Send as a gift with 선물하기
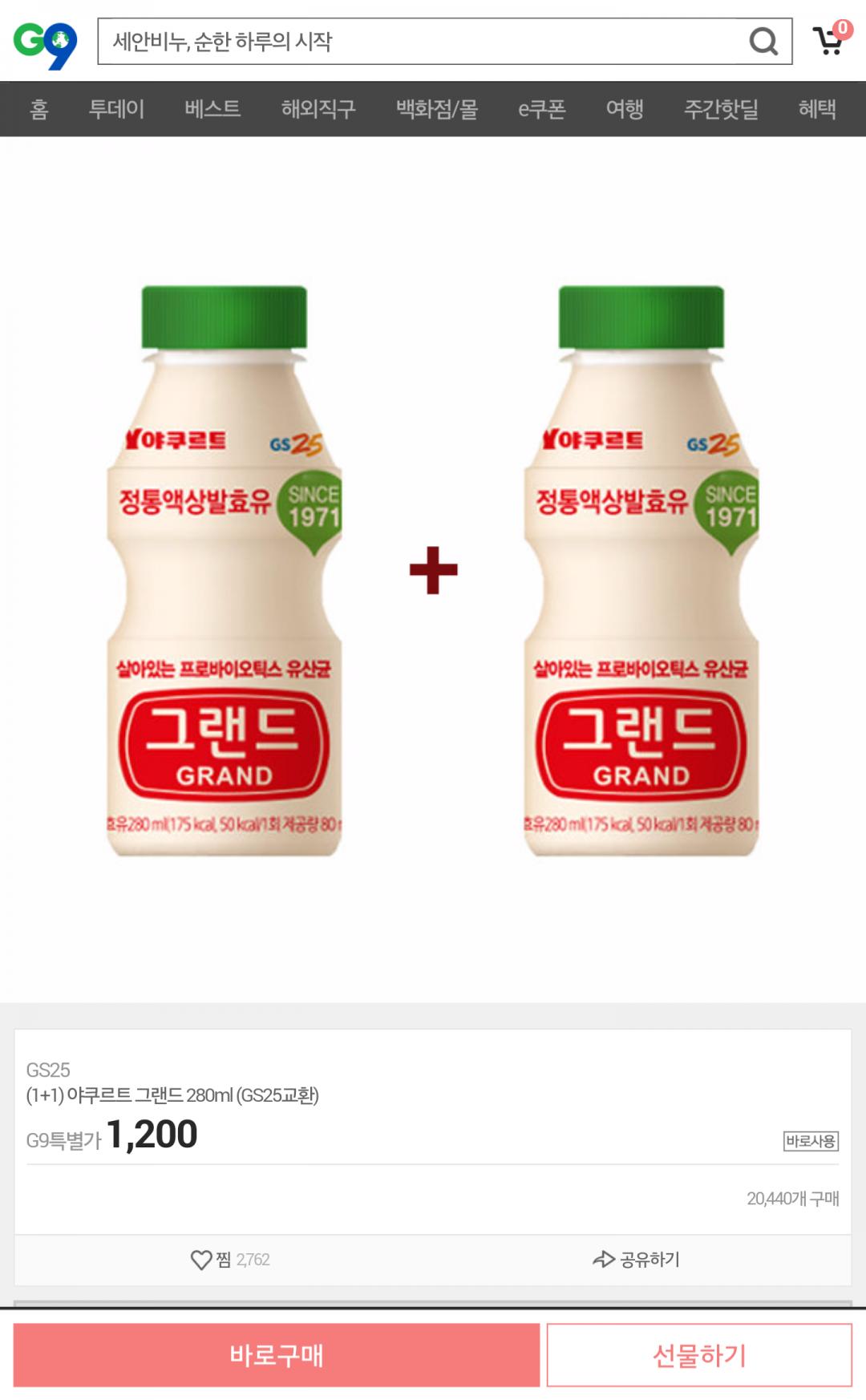The image size is (866, 1400). tap(699, 1355)
